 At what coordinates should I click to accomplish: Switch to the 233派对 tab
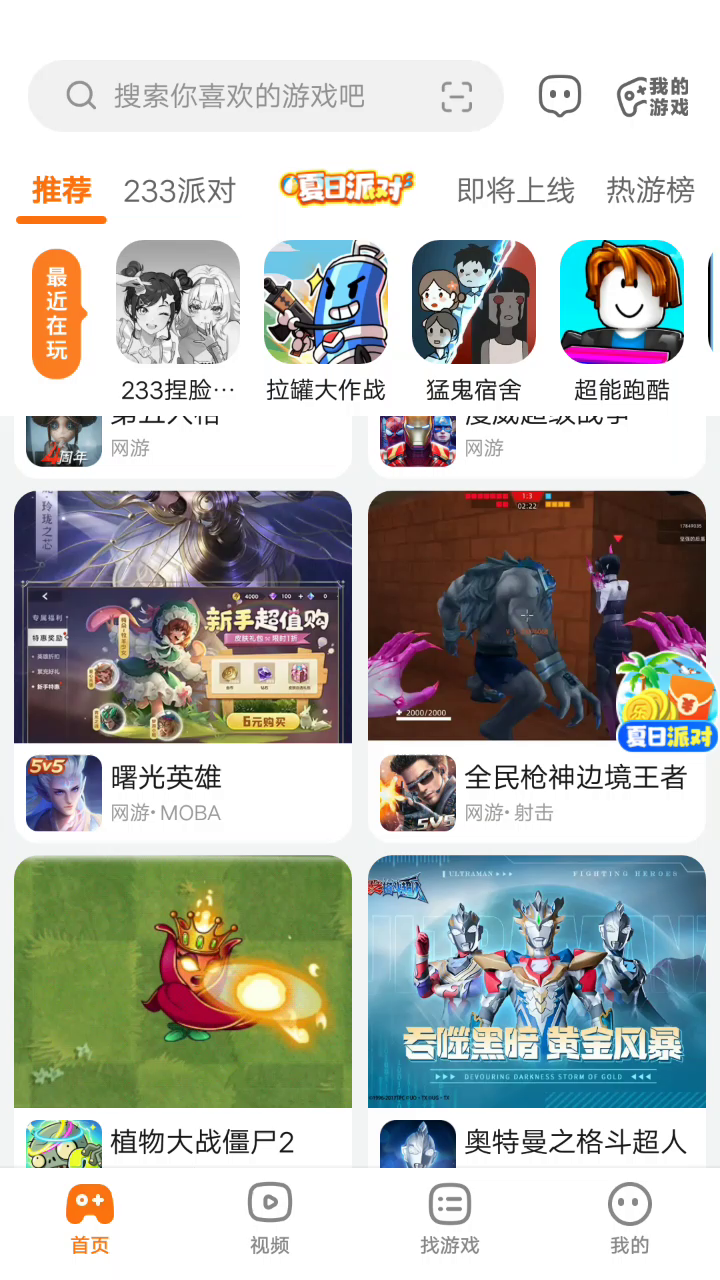(x=179, y=190)
